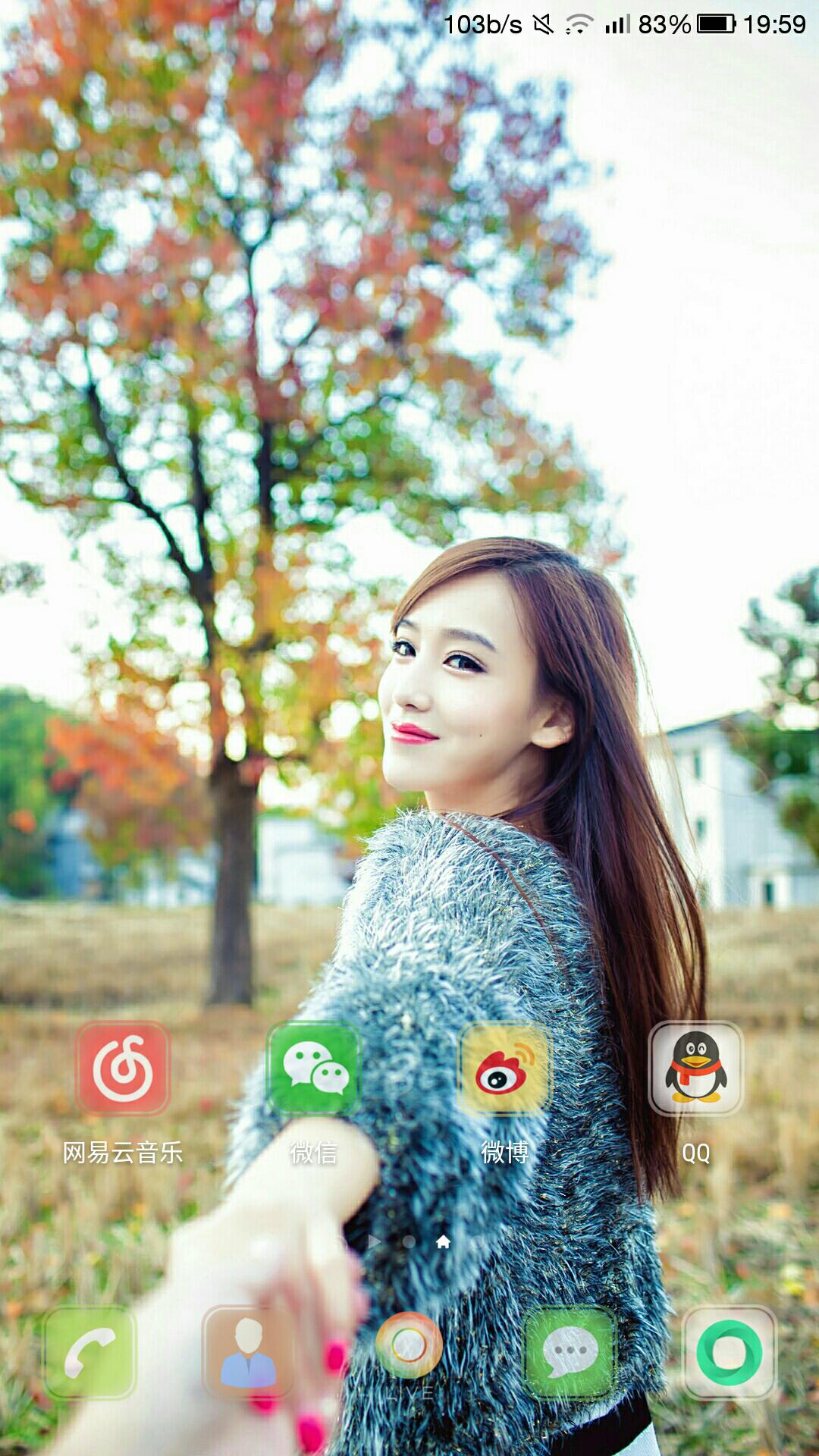Screen dimensions: 819x1456
Task: Launch the browser from the dock
Action: click(409, 1346)
